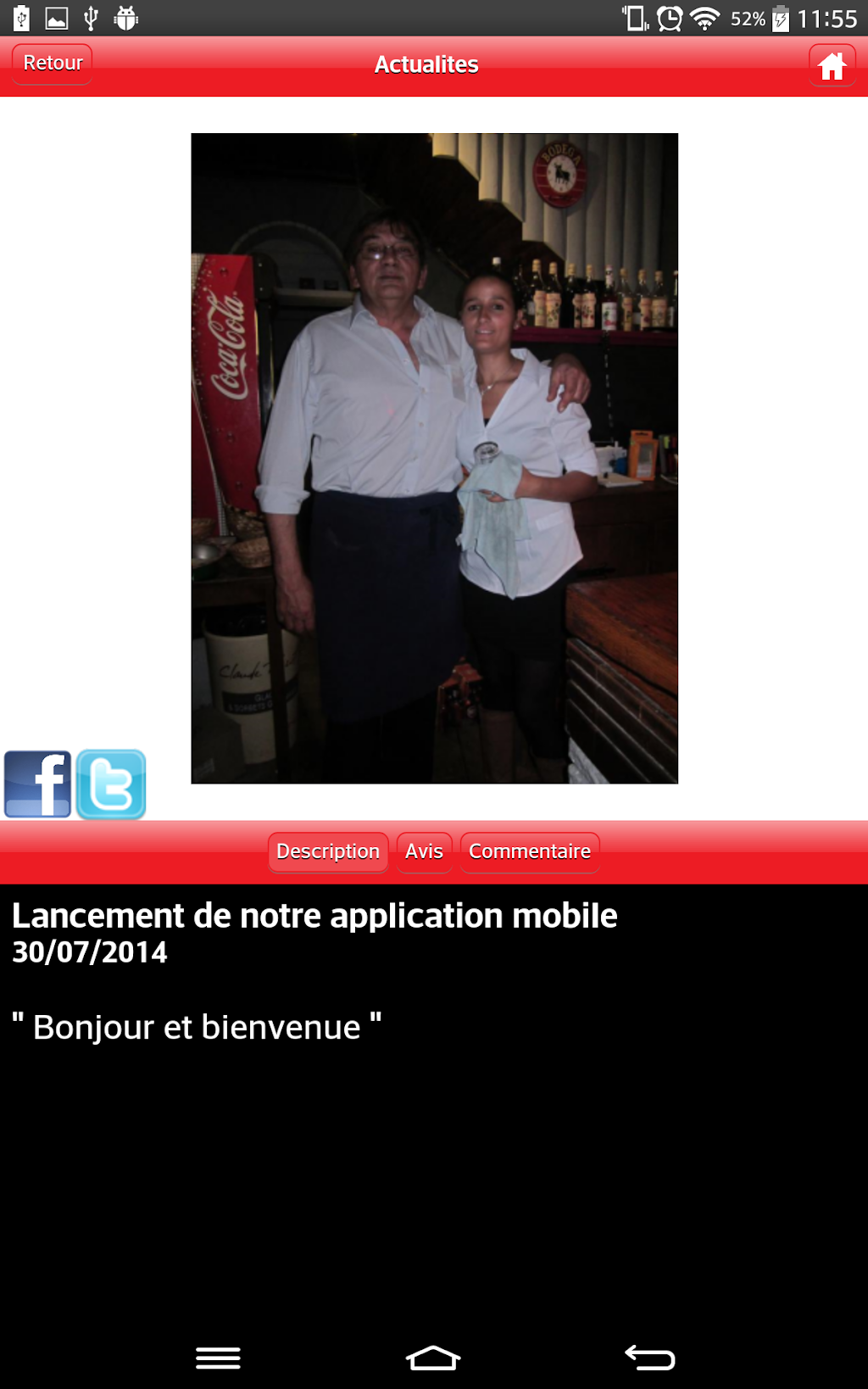Tap the Retour button

(x=52, y=64)
